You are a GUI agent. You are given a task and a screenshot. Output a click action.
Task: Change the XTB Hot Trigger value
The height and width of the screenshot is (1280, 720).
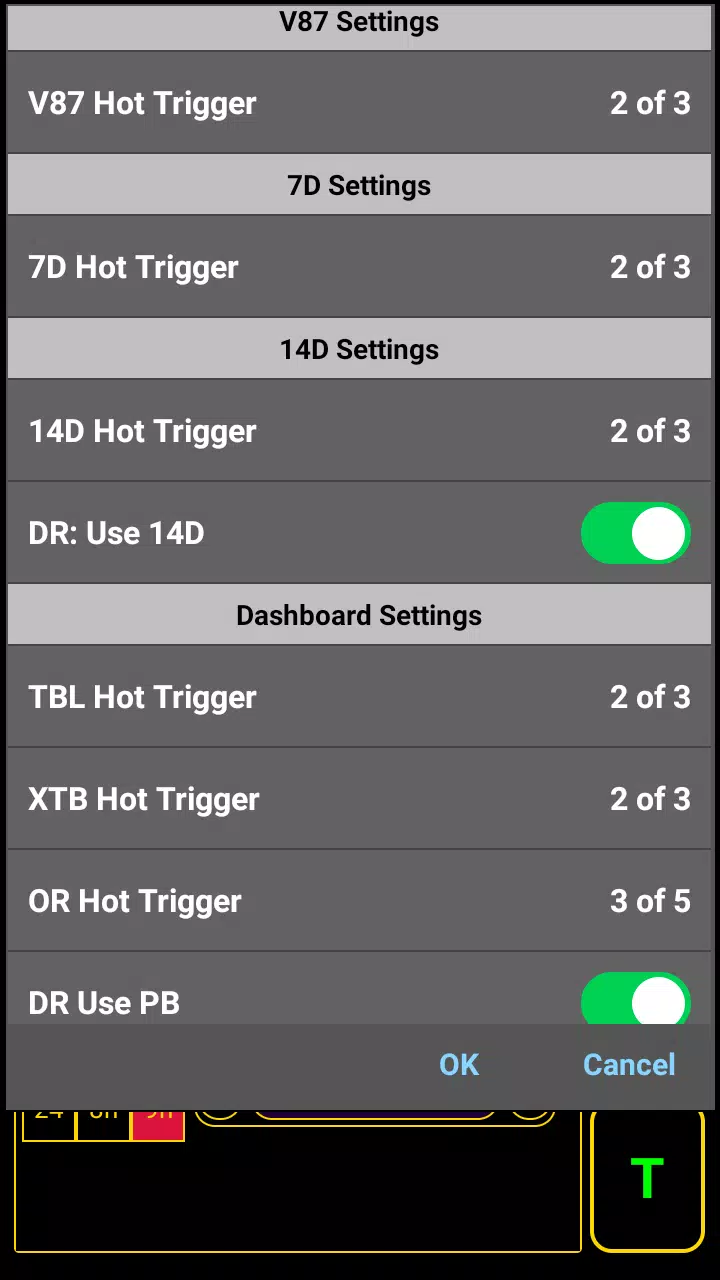pos(359,799)
